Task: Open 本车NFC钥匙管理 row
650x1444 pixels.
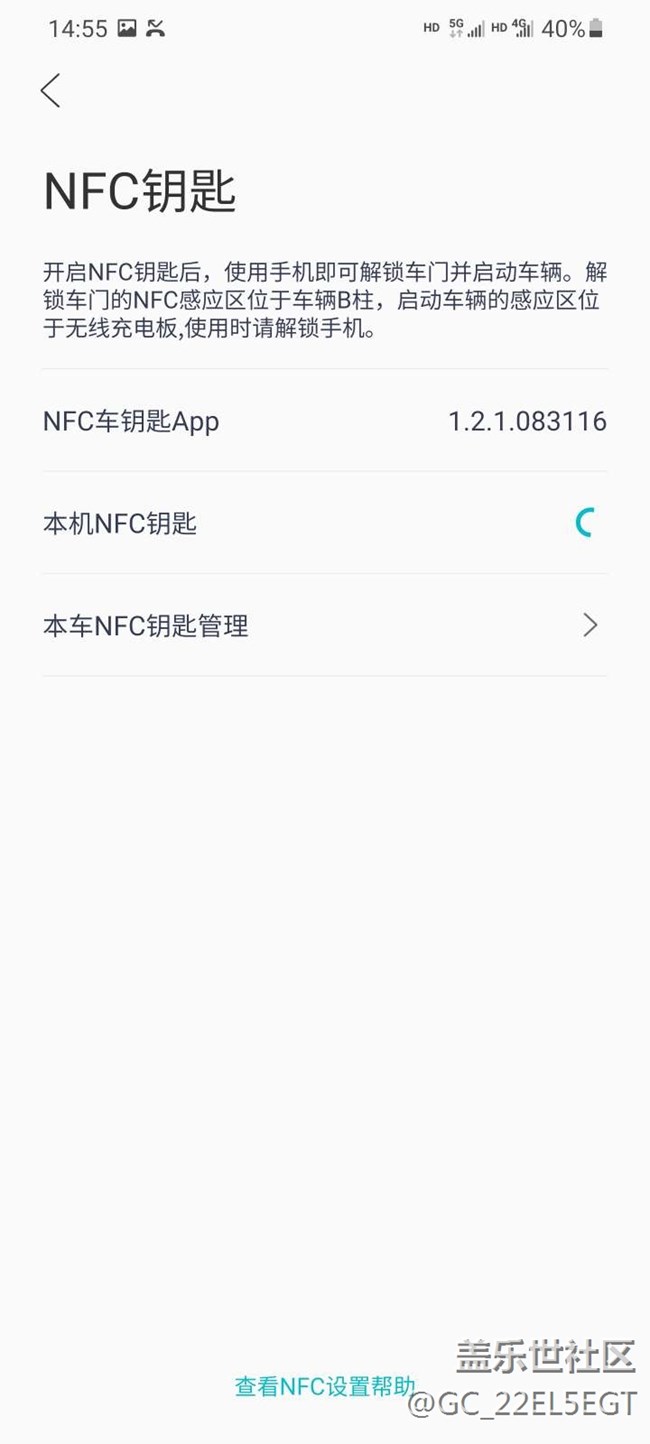Action: (x=325, y=625)
